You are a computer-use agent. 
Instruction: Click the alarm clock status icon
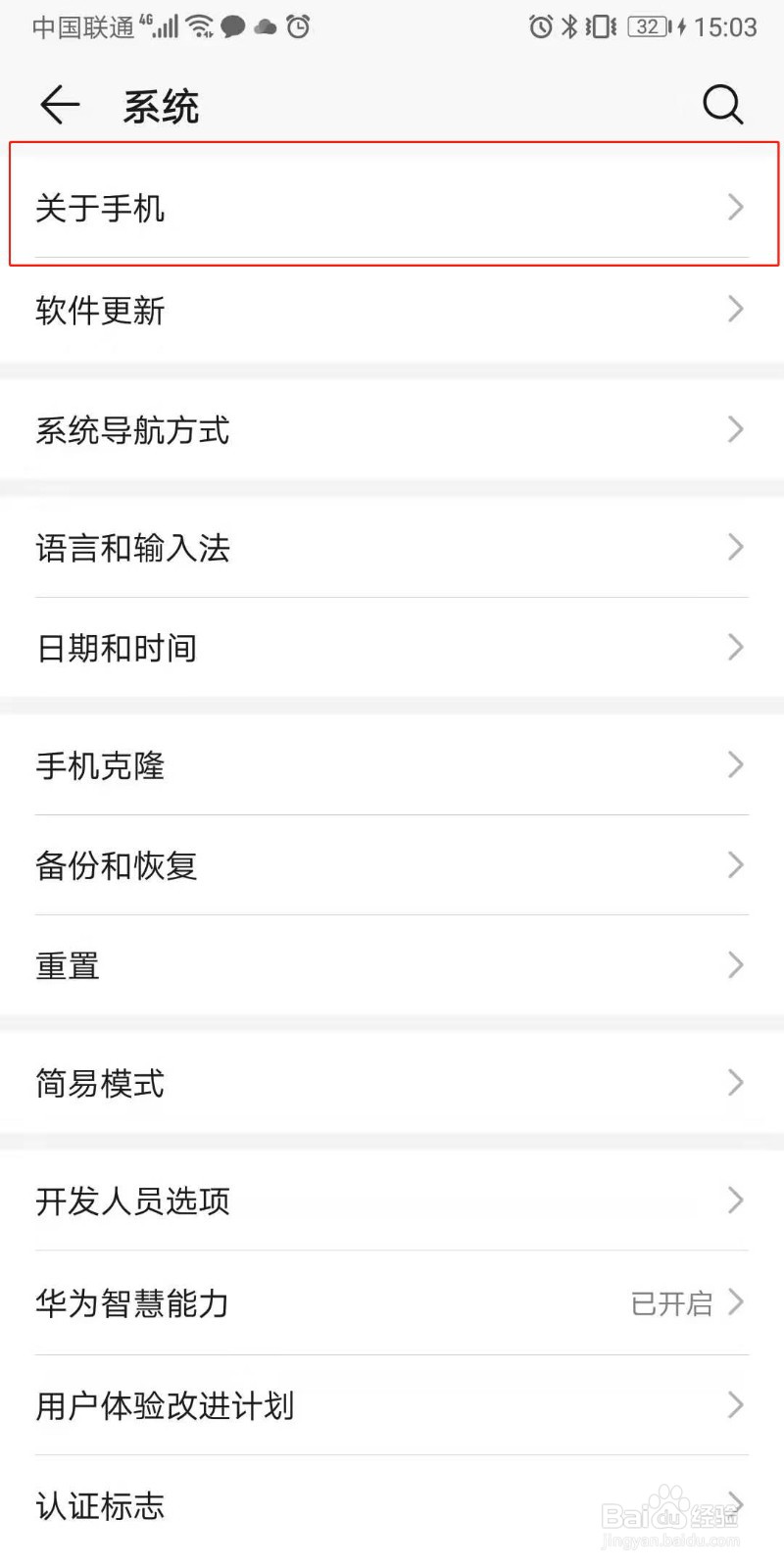[540, 26]
